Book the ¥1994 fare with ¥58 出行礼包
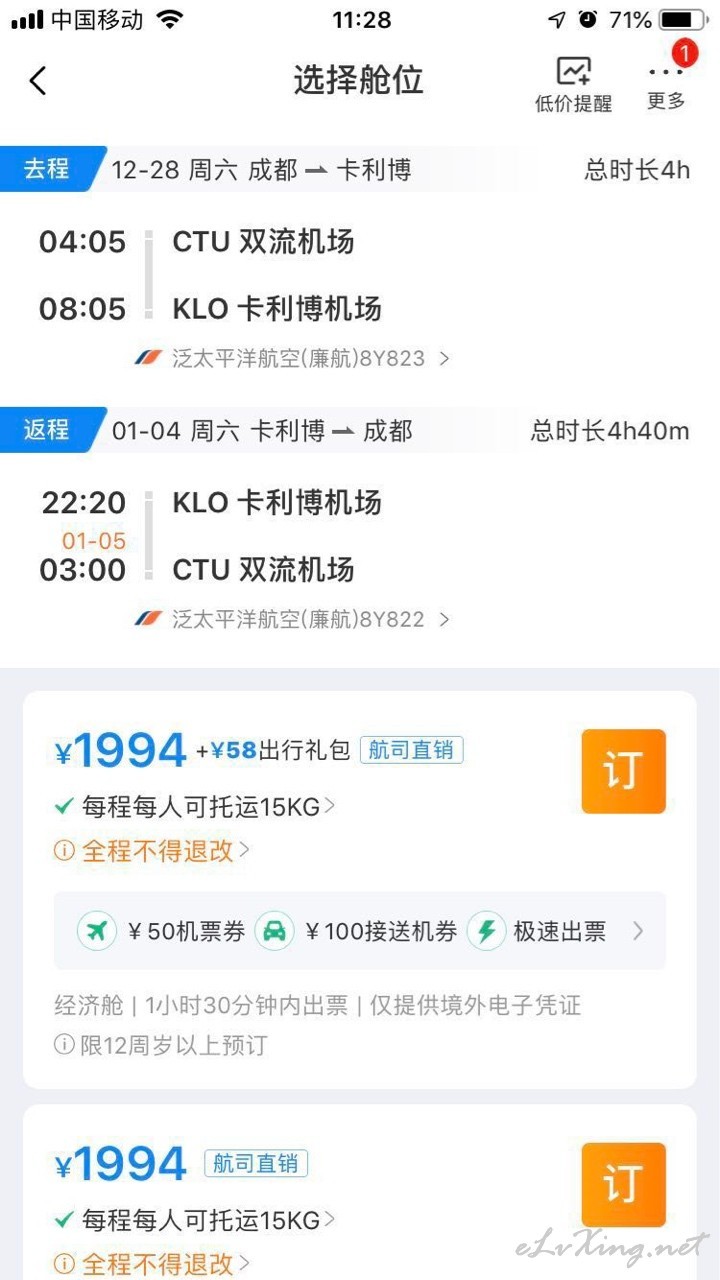This screenshot has width=720, height=1280. 623,771
